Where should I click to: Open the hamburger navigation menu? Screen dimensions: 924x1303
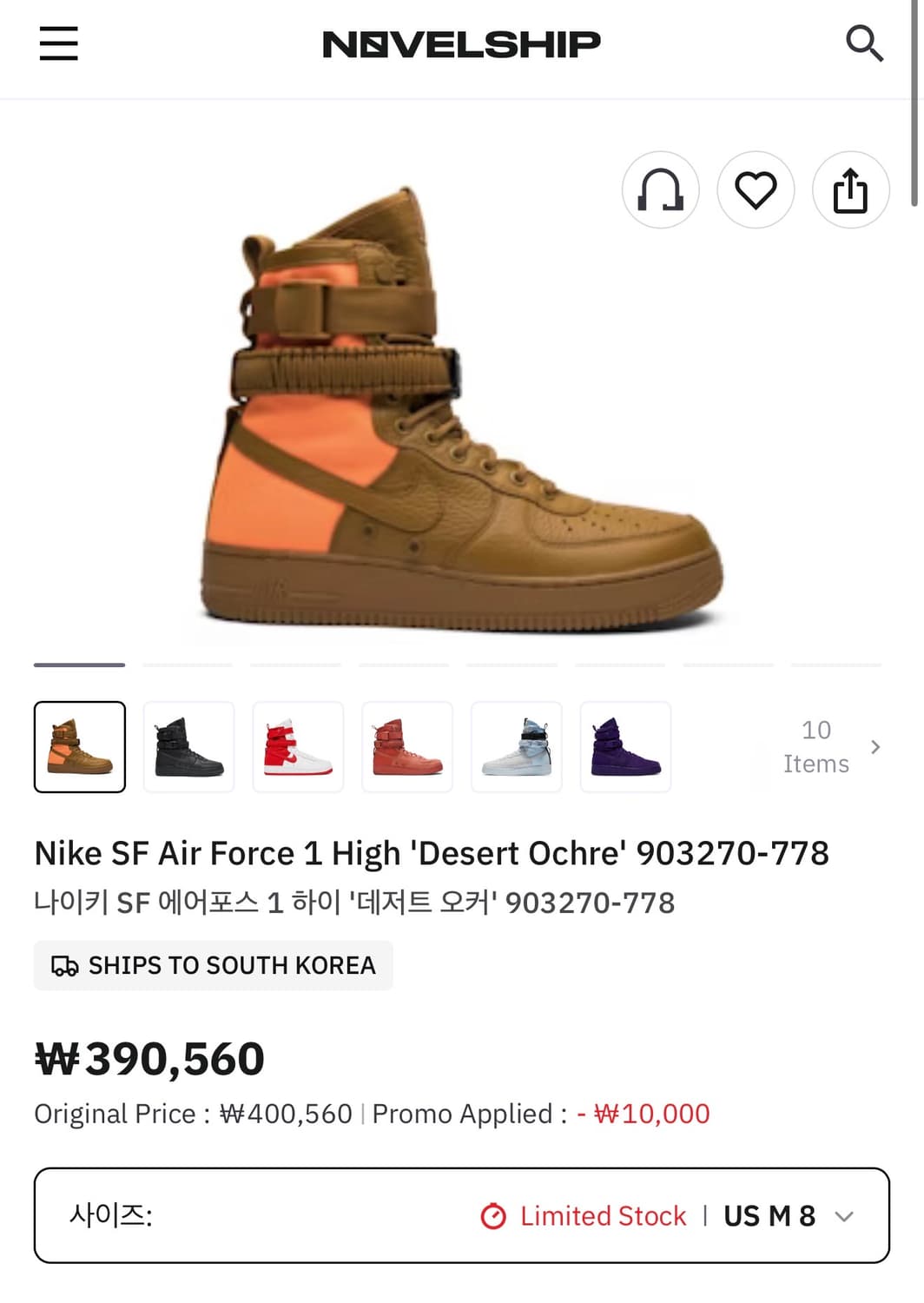point(57,43)
